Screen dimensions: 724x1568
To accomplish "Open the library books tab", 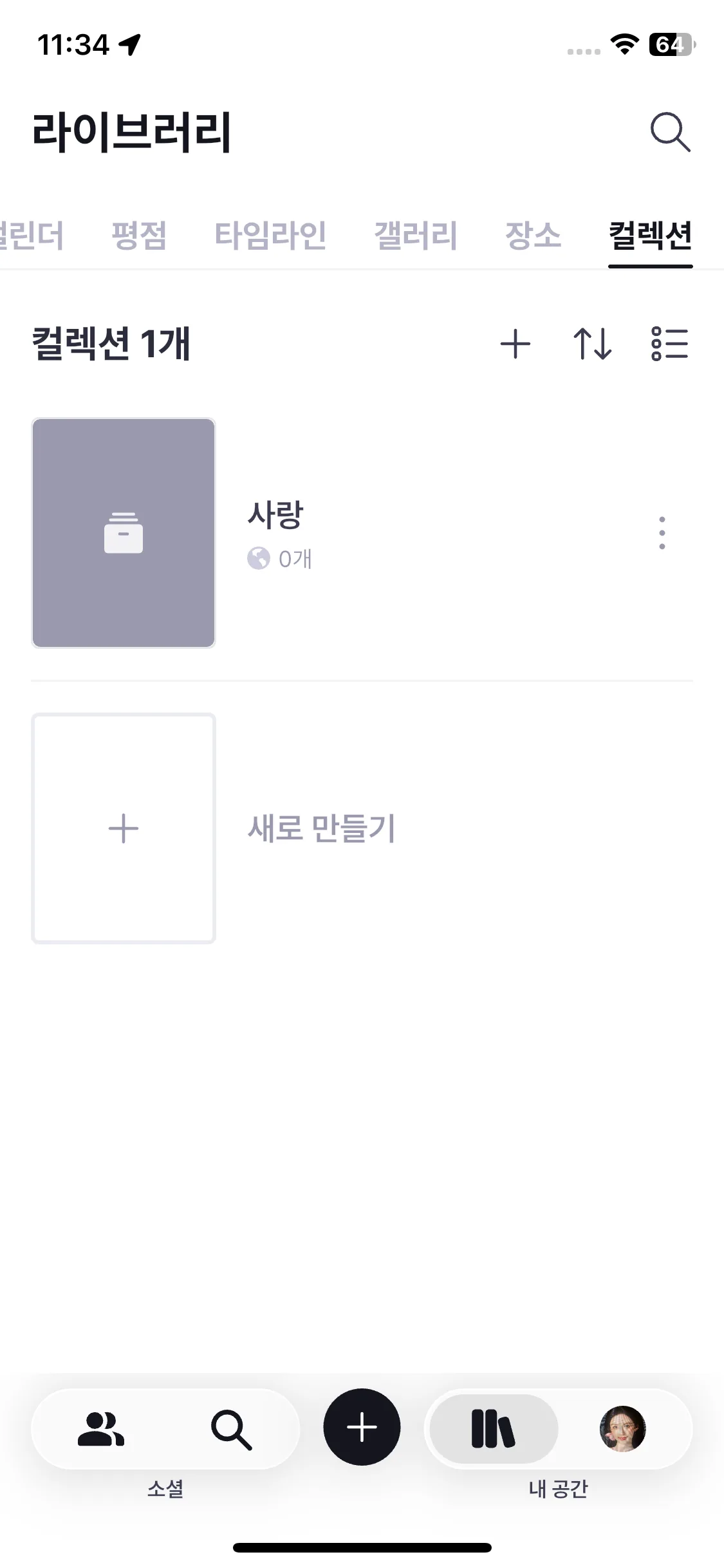I will pos(493,1429).
